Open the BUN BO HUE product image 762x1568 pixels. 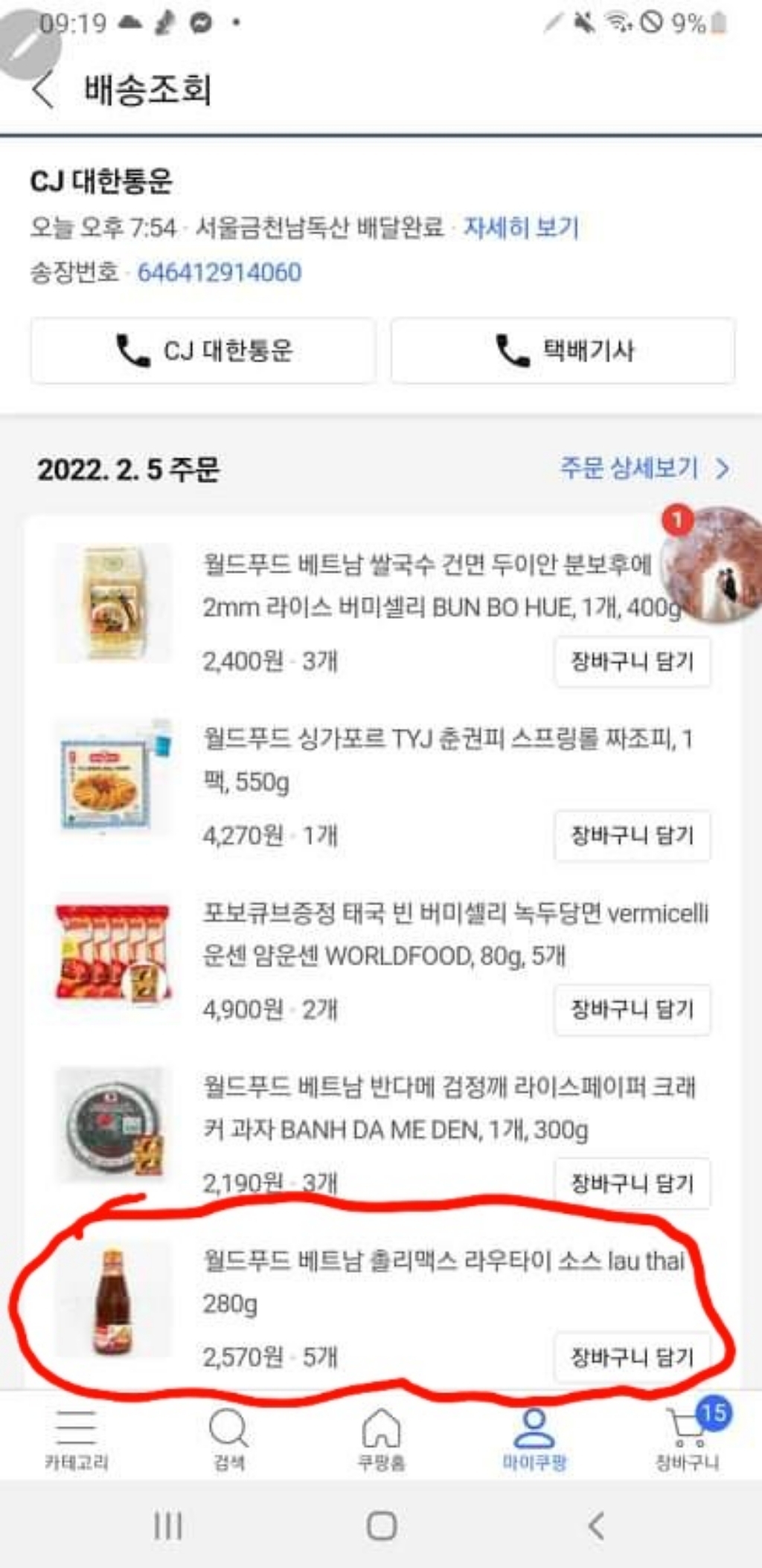(x=113, y=603)
